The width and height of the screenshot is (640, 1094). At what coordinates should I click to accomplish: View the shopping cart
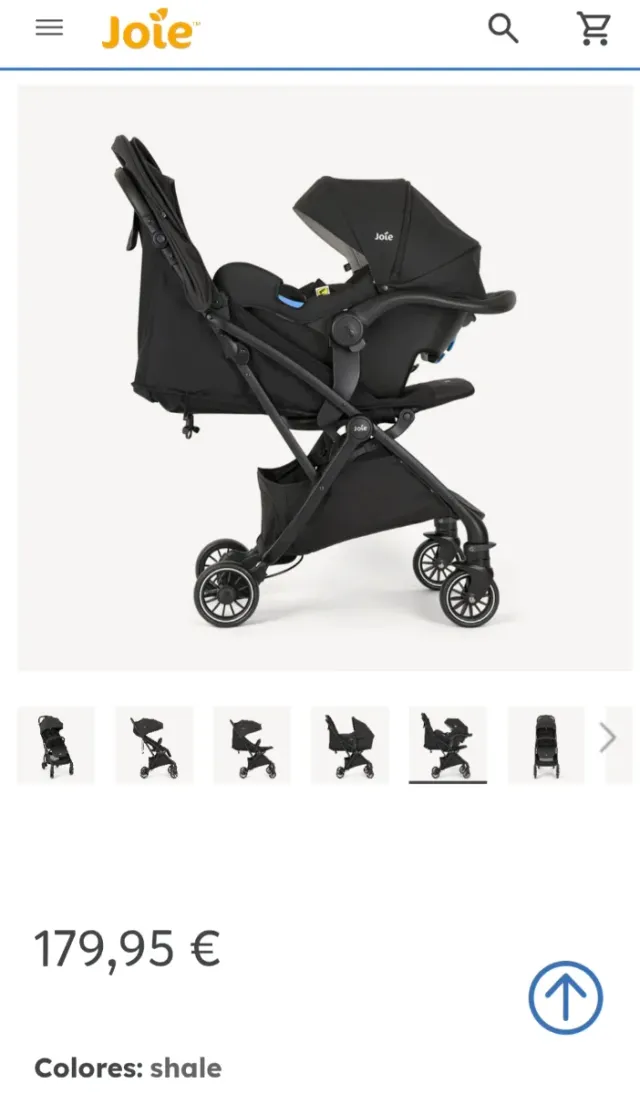(x=594, y=29)
